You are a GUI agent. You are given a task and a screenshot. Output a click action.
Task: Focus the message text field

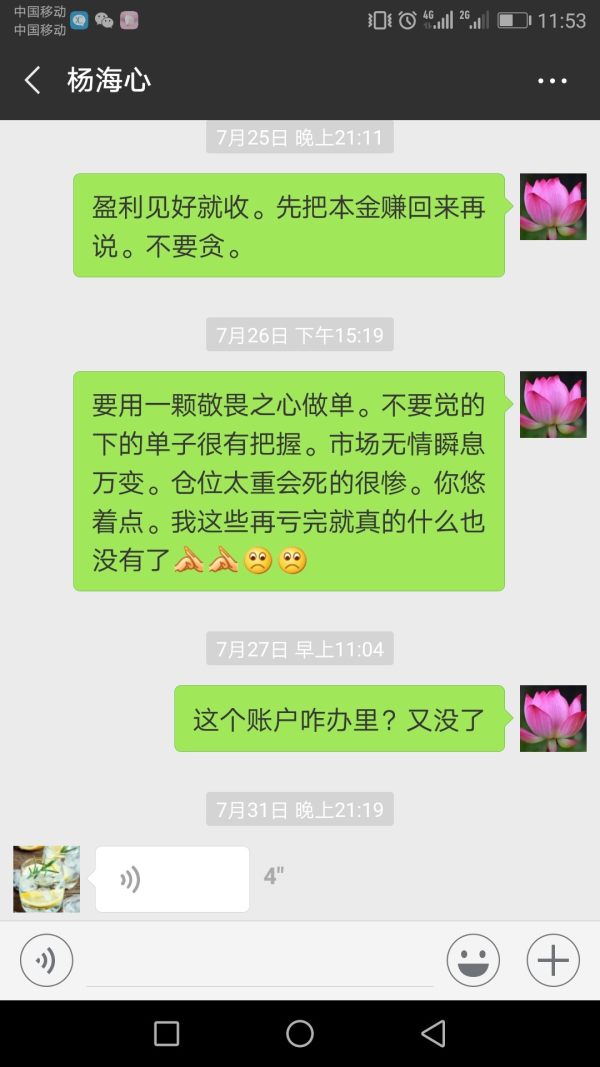click(260, 961)
